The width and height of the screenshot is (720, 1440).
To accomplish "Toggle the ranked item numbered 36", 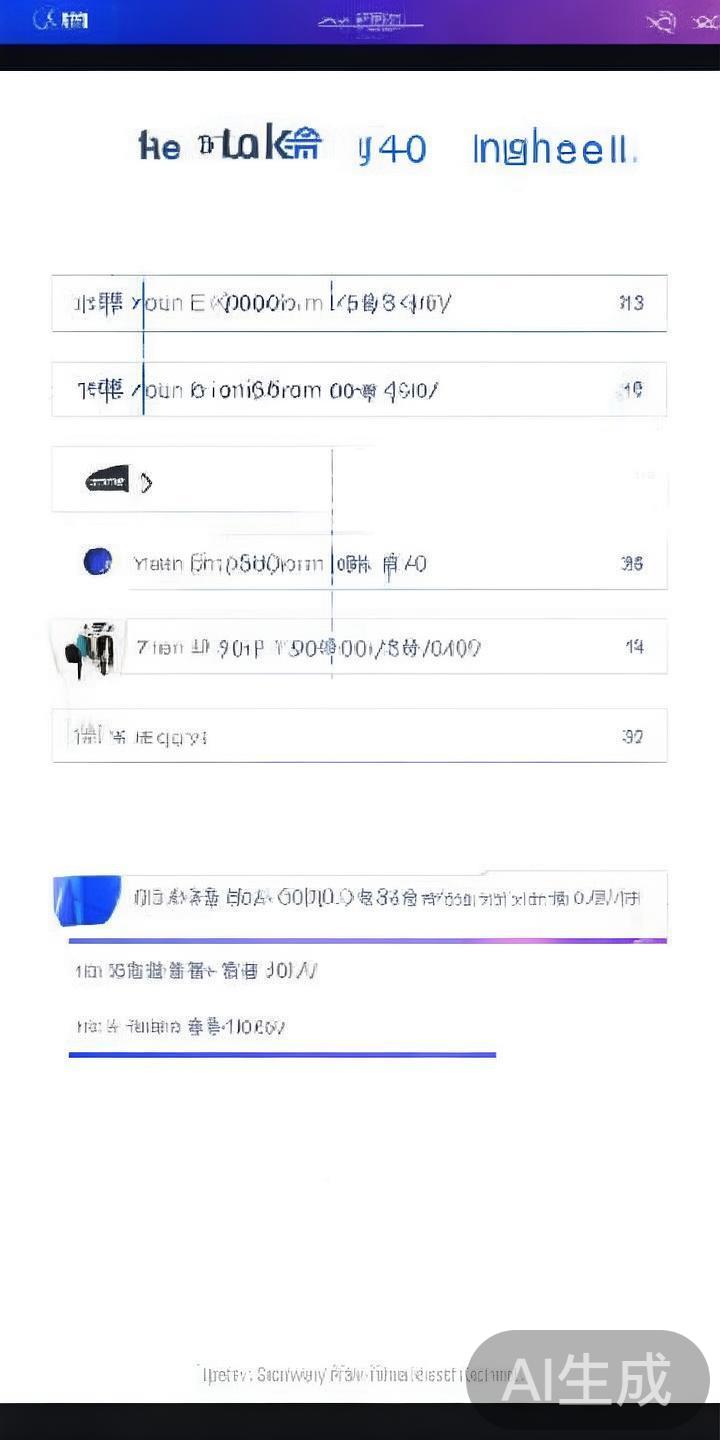I will click(x=360, y=562).
